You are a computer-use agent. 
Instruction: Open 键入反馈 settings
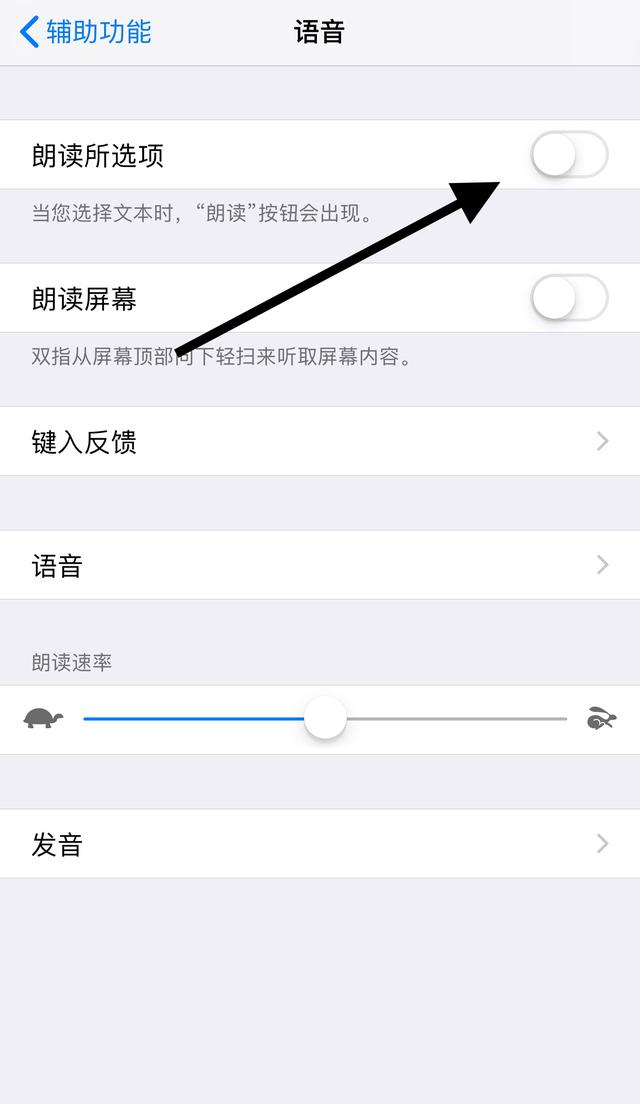click(x=320, y=441)
